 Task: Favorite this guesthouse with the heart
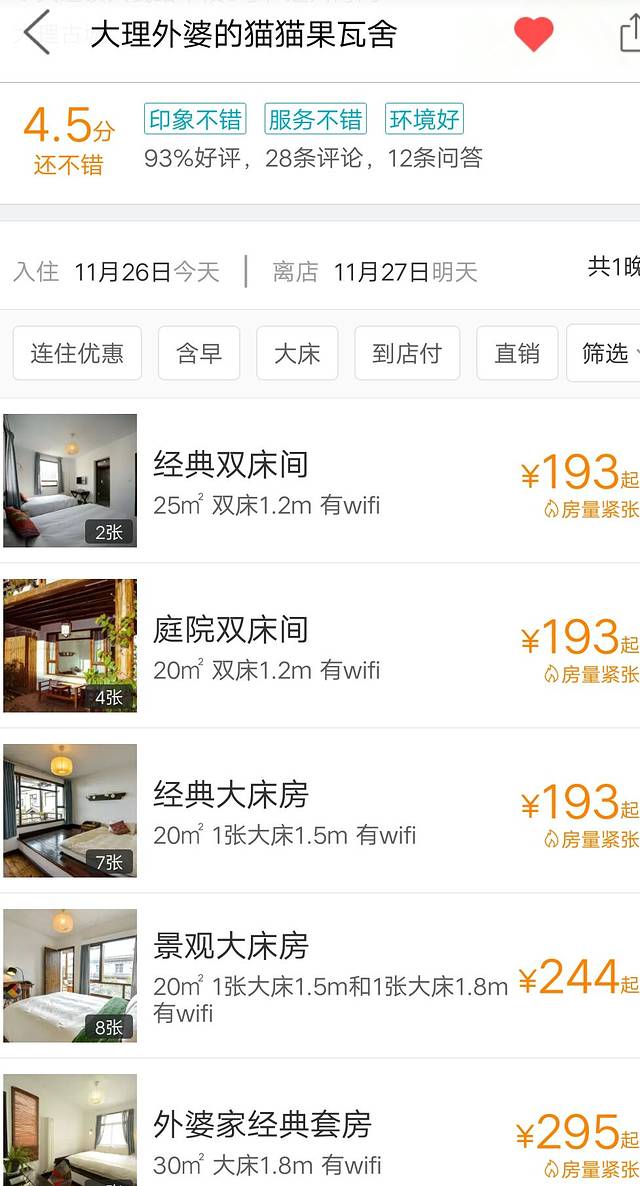[x=533, y=35]
